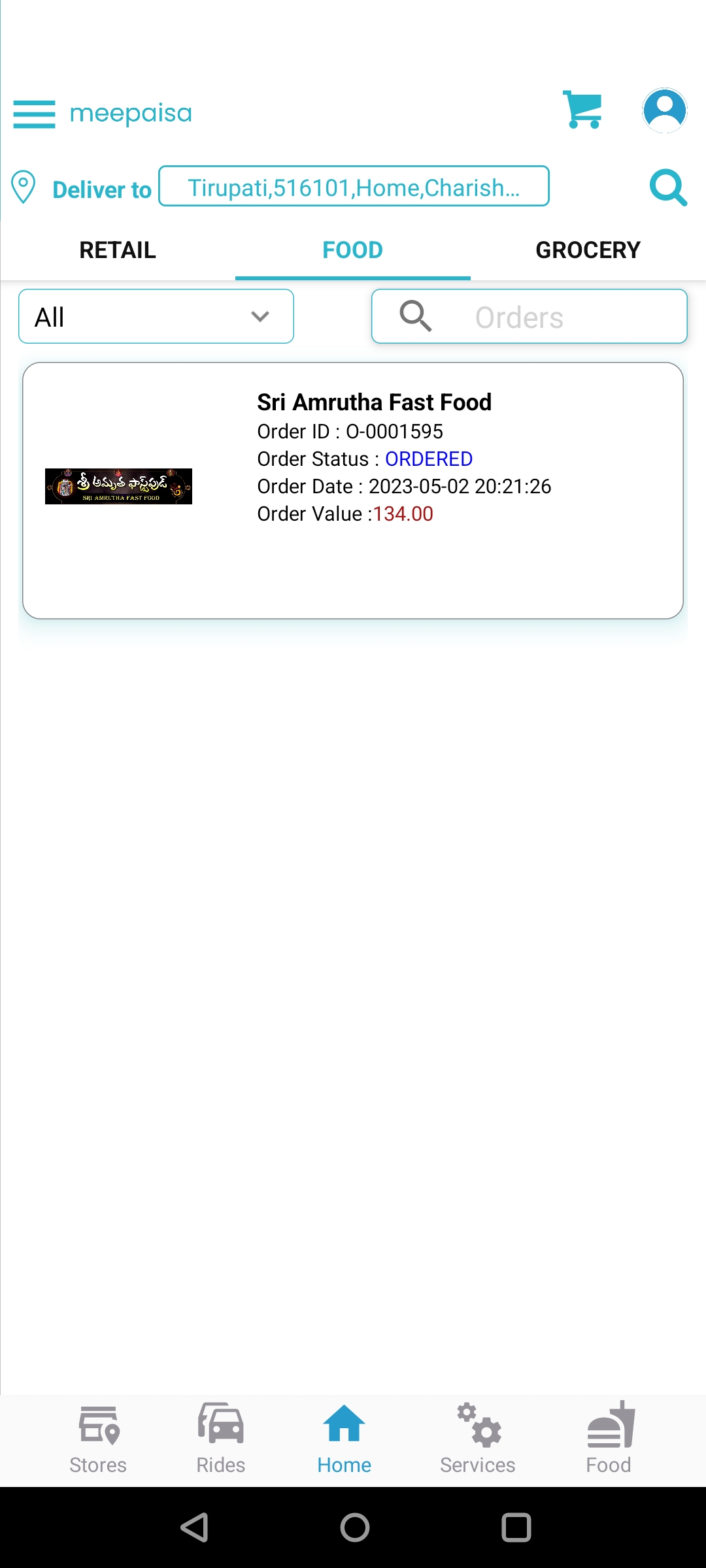Switch to the RETAIL tab
Screen dimensions: 706x1568
click(118, 250)
